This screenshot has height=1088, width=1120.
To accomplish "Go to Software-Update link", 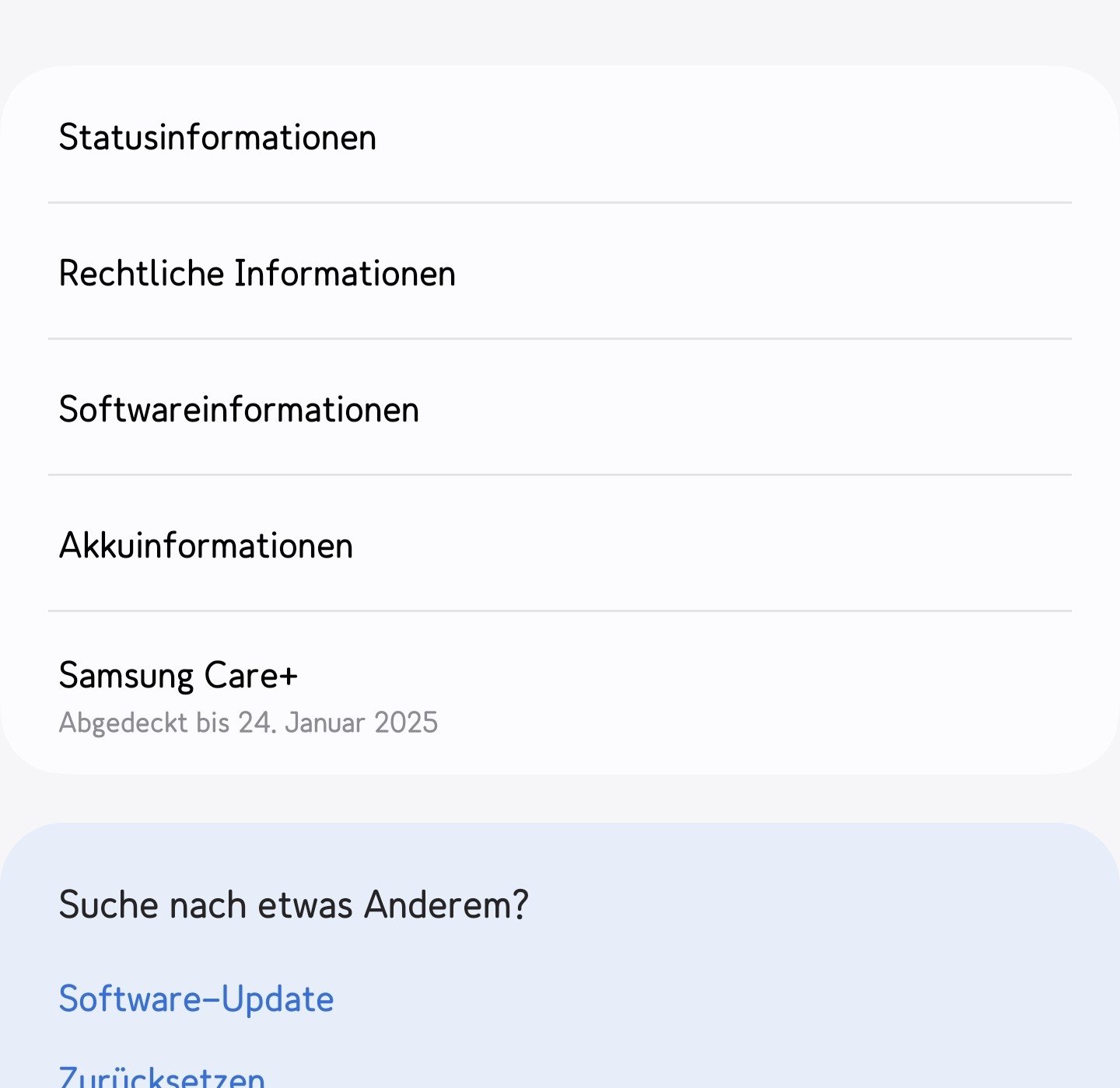I will point(197,999).
